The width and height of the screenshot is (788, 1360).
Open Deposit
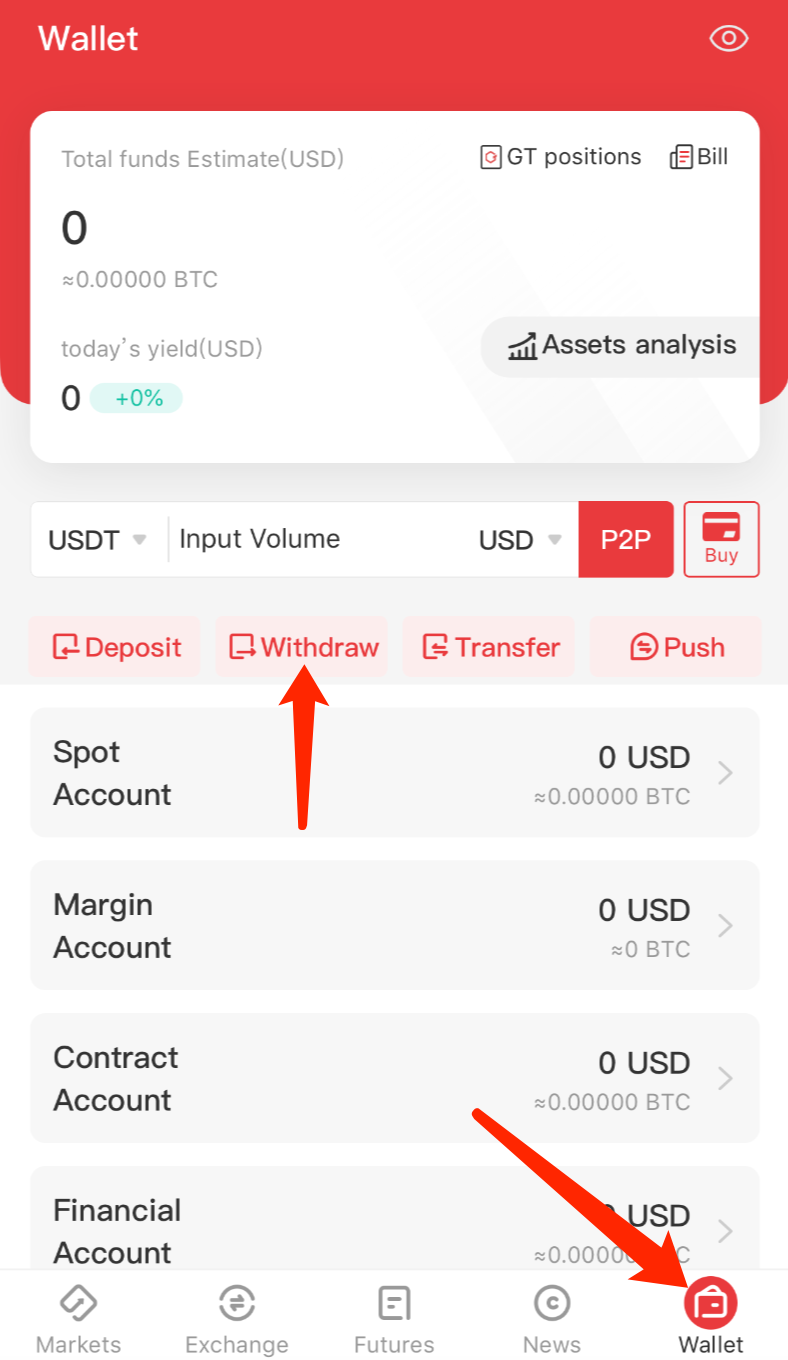(x=116, y=647)
